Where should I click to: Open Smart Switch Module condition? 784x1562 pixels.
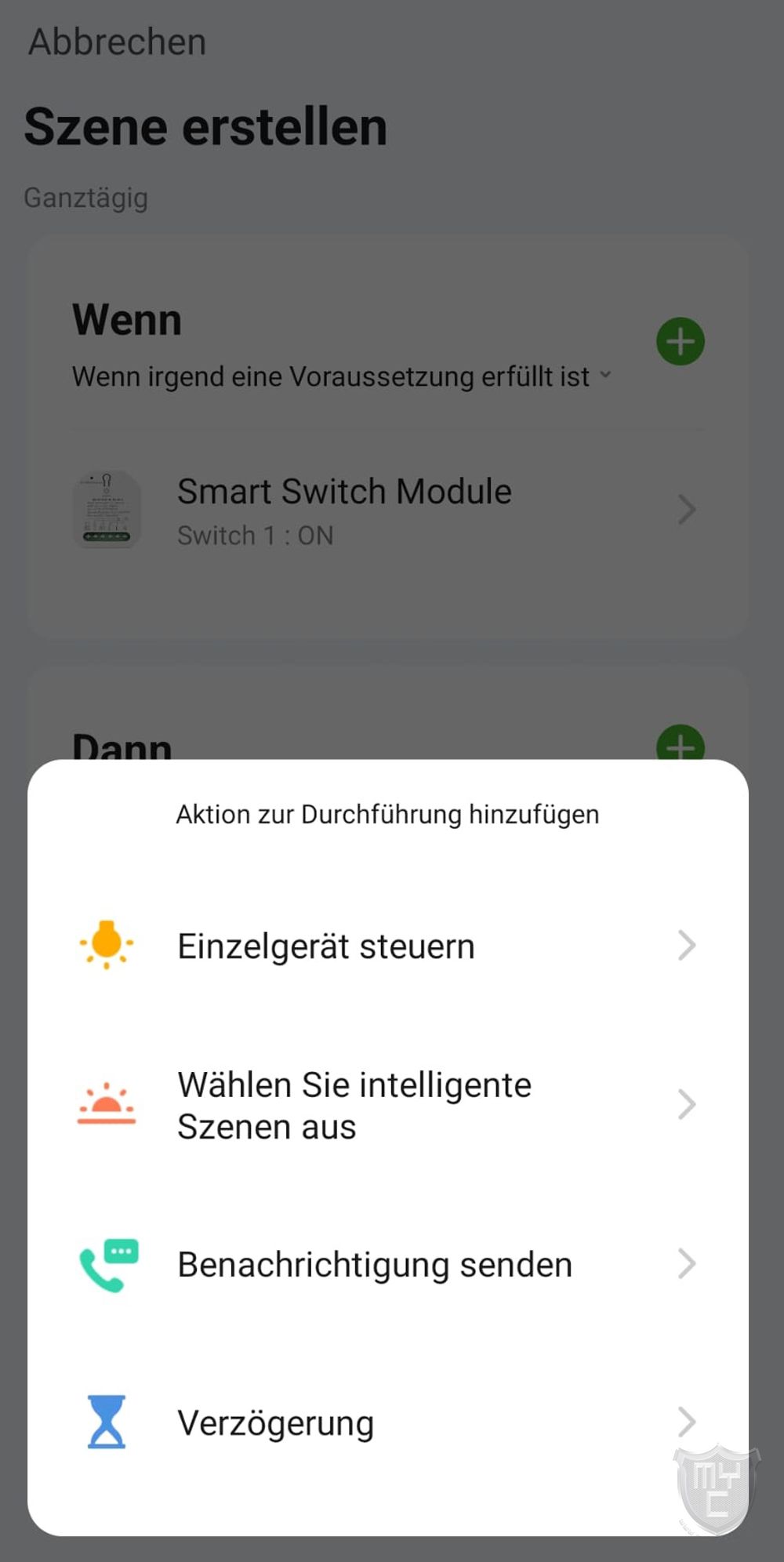pos(387,510)
